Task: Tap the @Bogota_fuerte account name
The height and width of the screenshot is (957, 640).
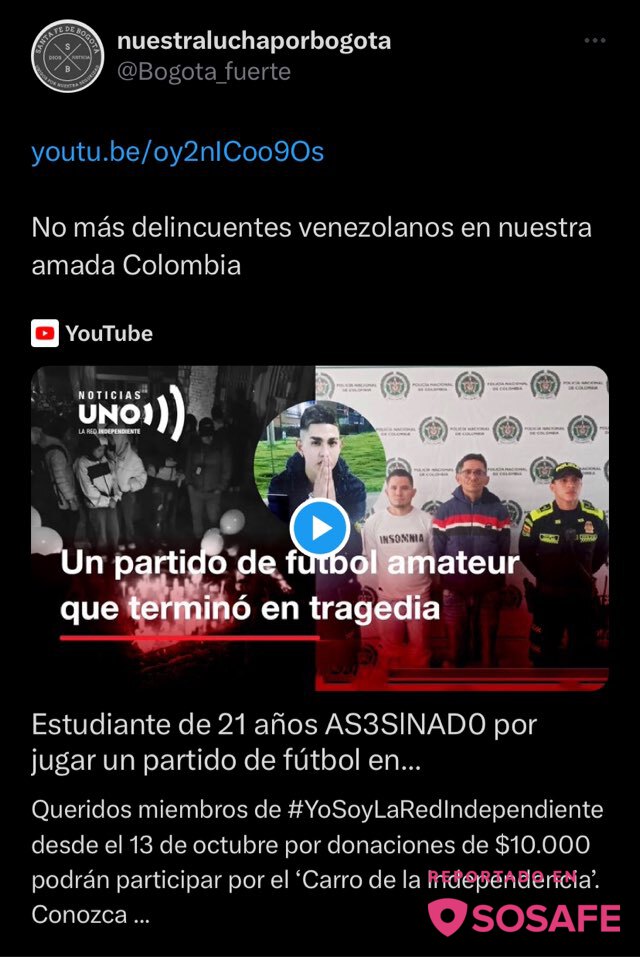Action: [204, 71]
